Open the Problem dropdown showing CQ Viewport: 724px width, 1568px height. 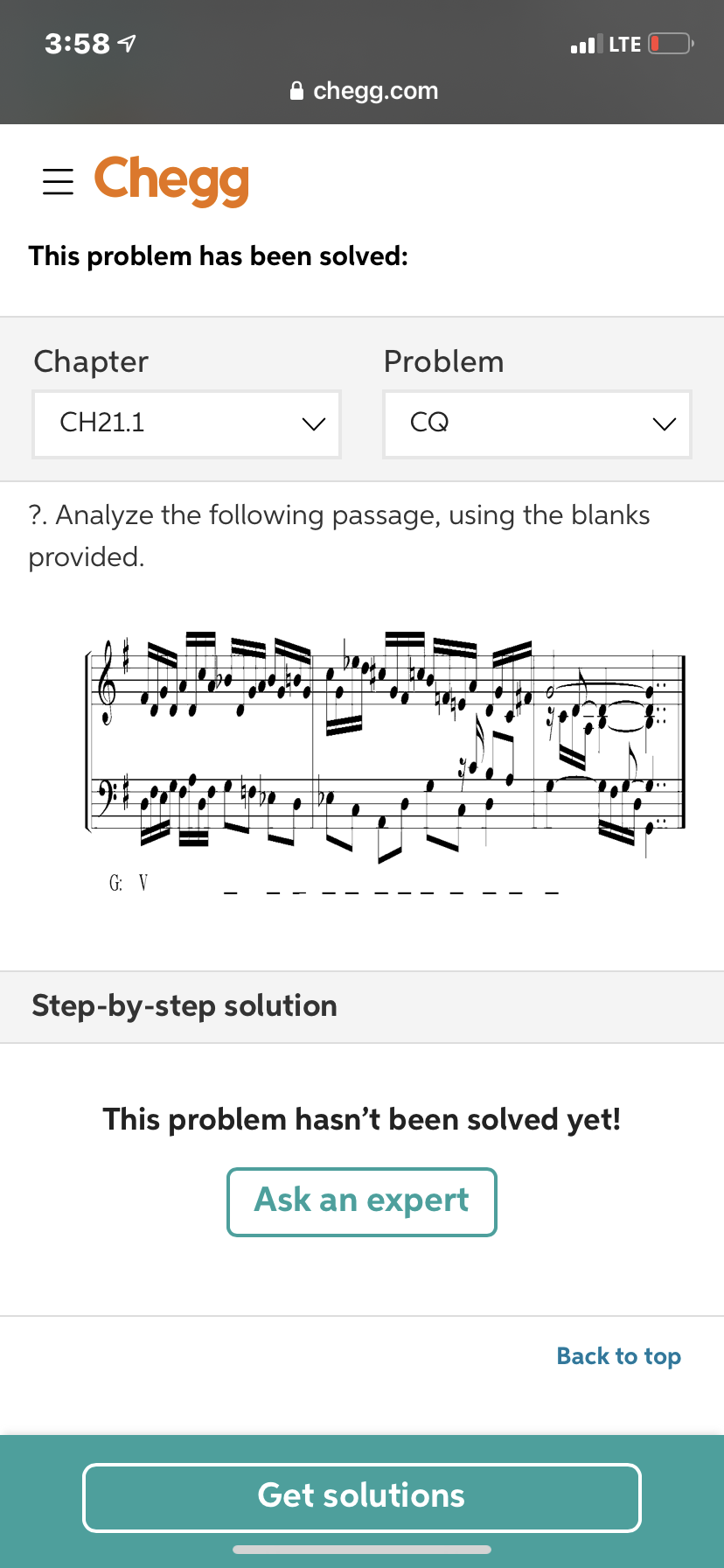pyautogui.click(x=536, y=424)
